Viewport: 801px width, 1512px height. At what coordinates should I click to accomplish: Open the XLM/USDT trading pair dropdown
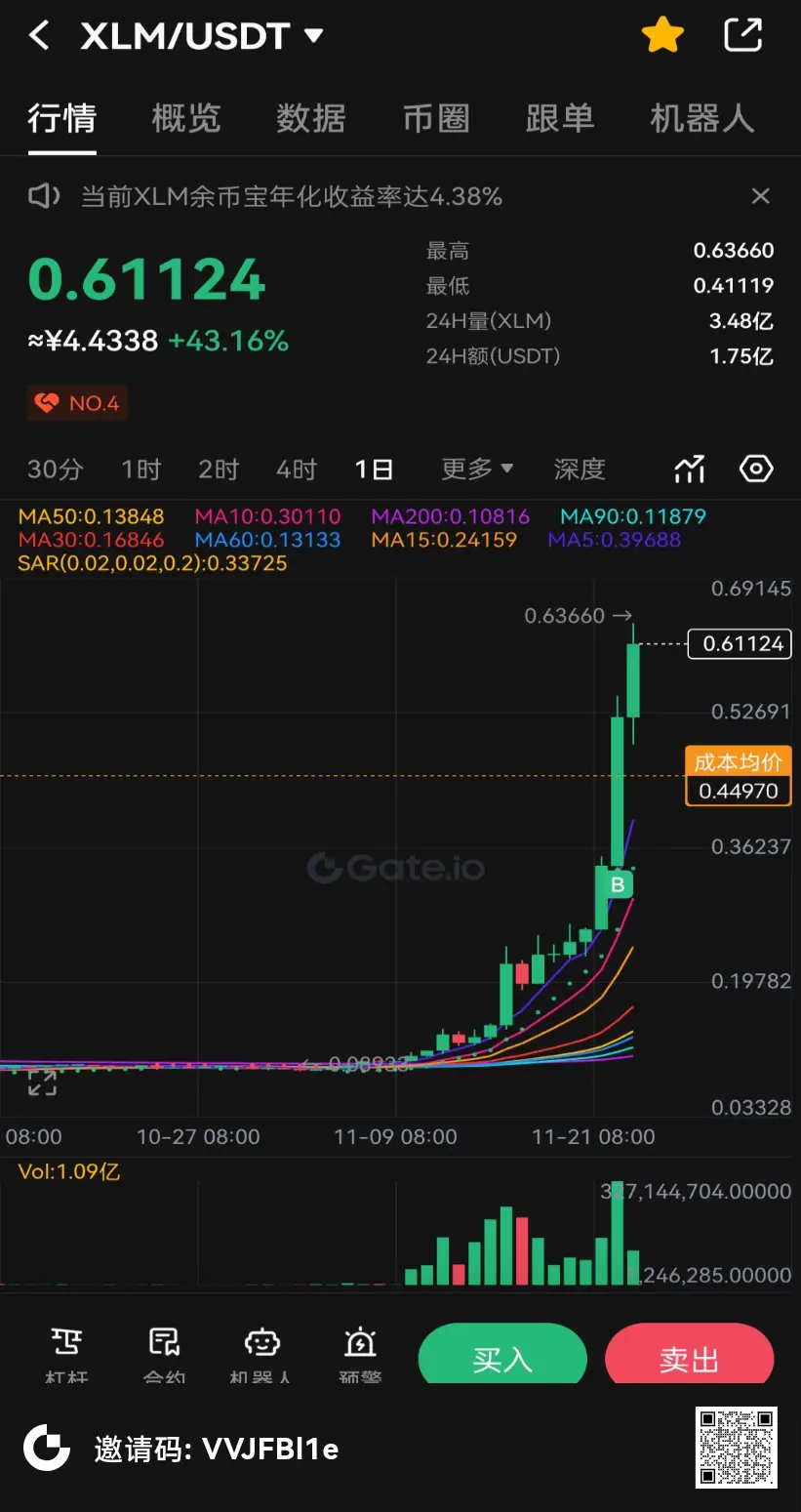(202, 36)
